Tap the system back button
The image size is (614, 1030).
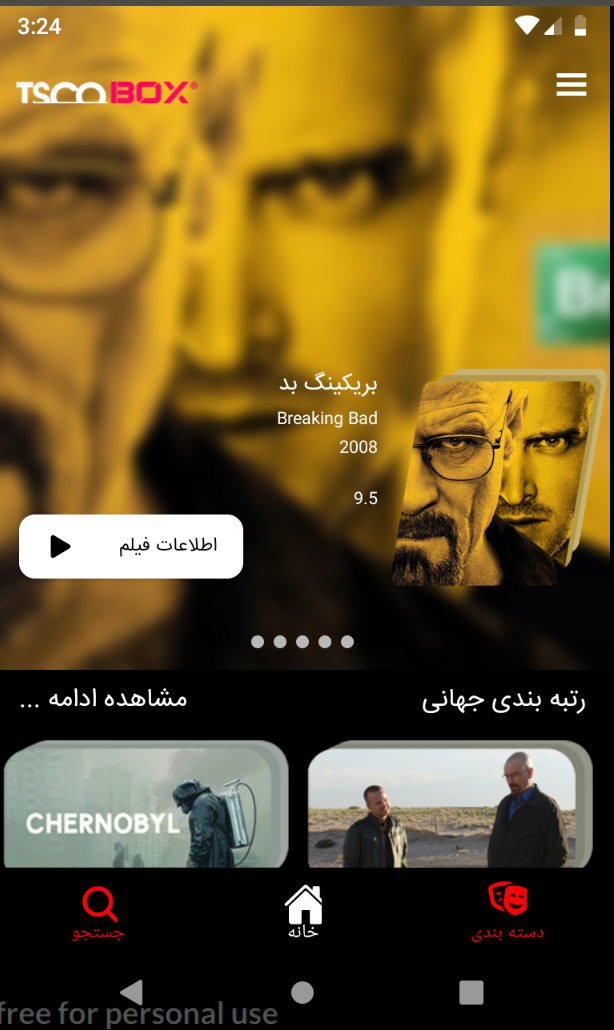tap(131, 992)
